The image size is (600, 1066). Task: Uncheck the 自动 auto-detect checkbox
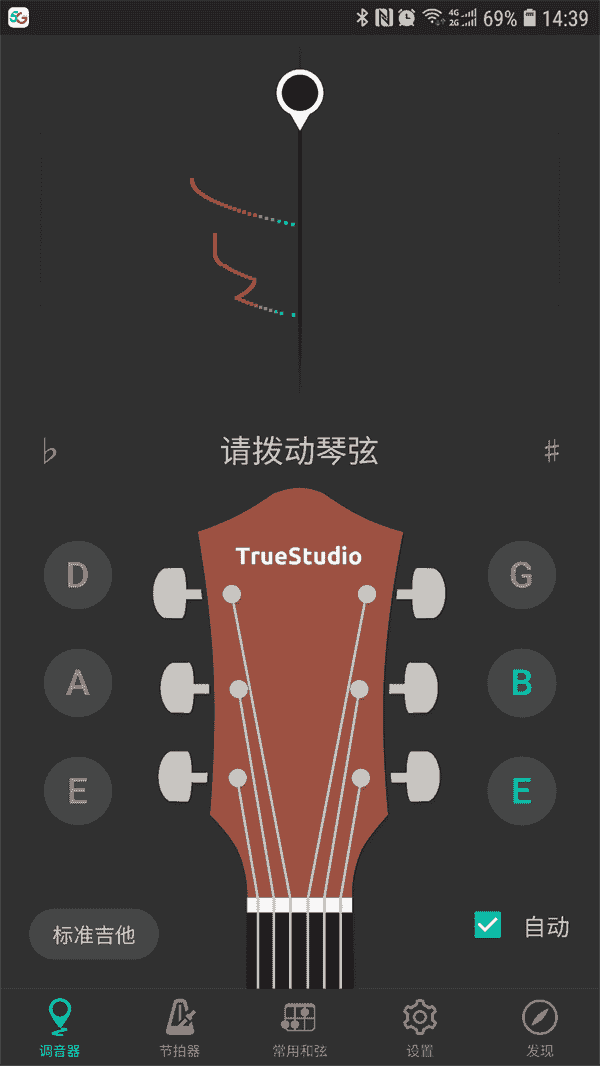488,925
